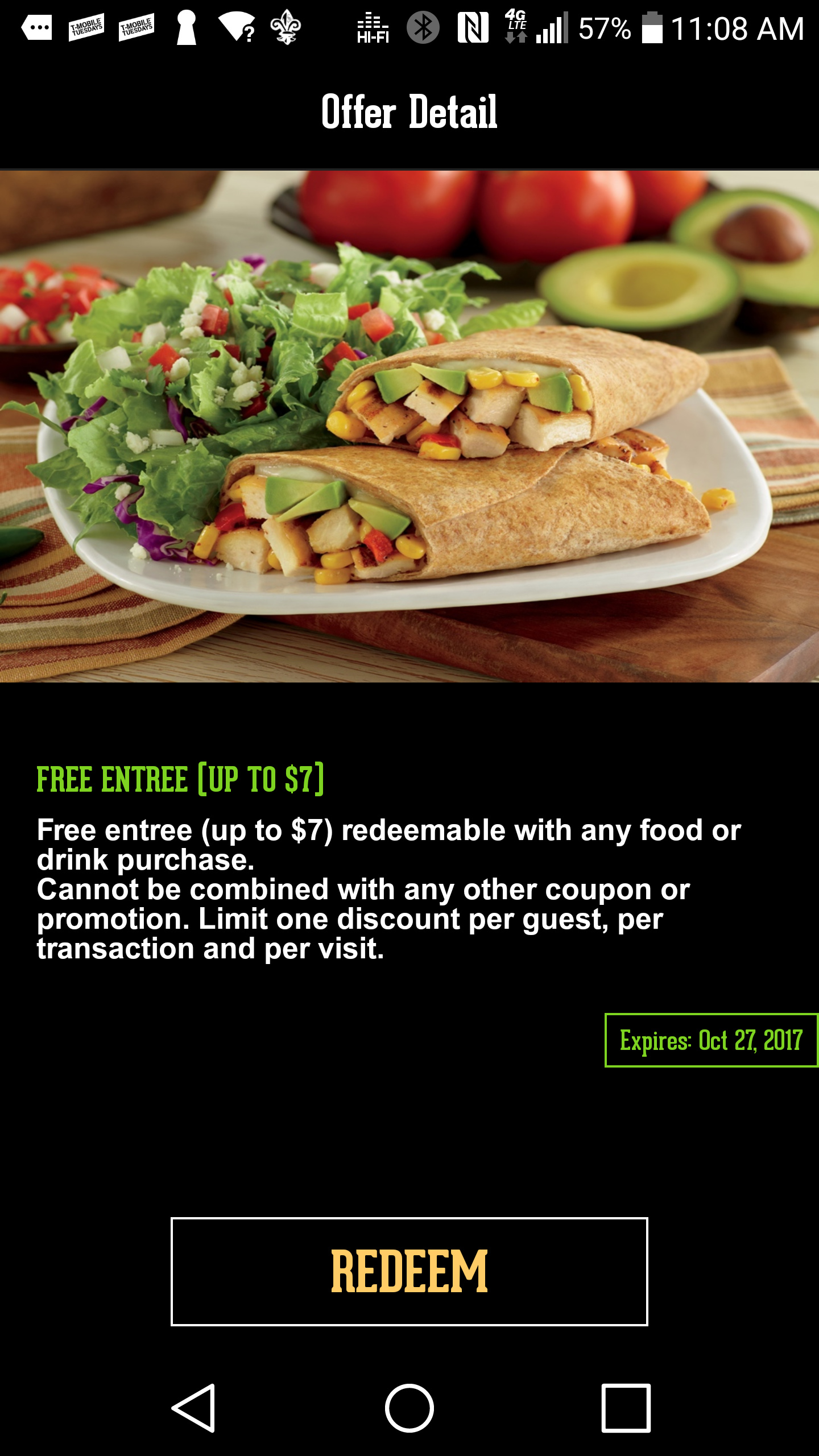The image size is (819, 1456).
Task: Redeem the free entree offer
Action: point(409,1271)
